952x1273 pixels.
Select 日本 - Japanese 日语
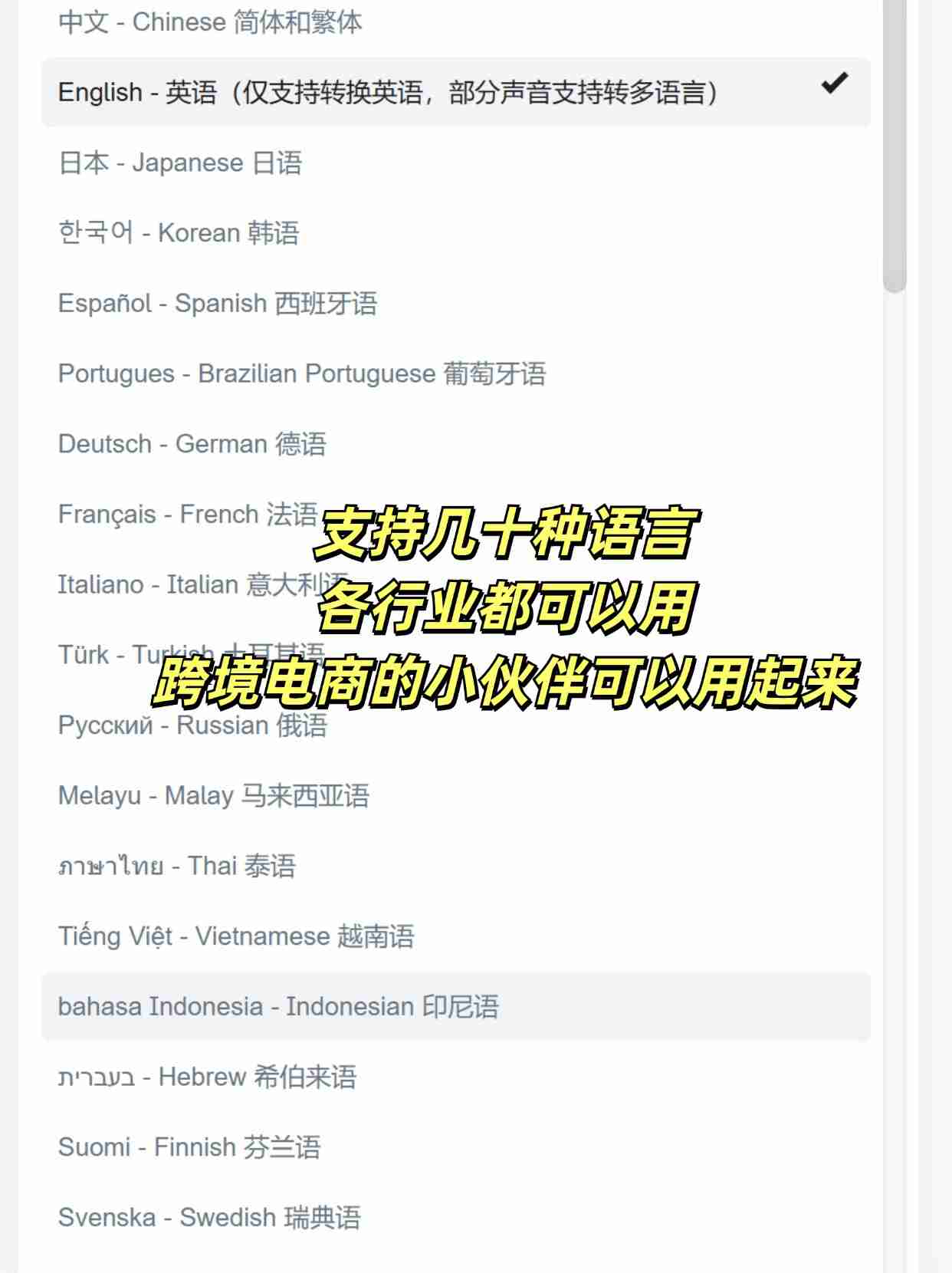click(180, 163)
